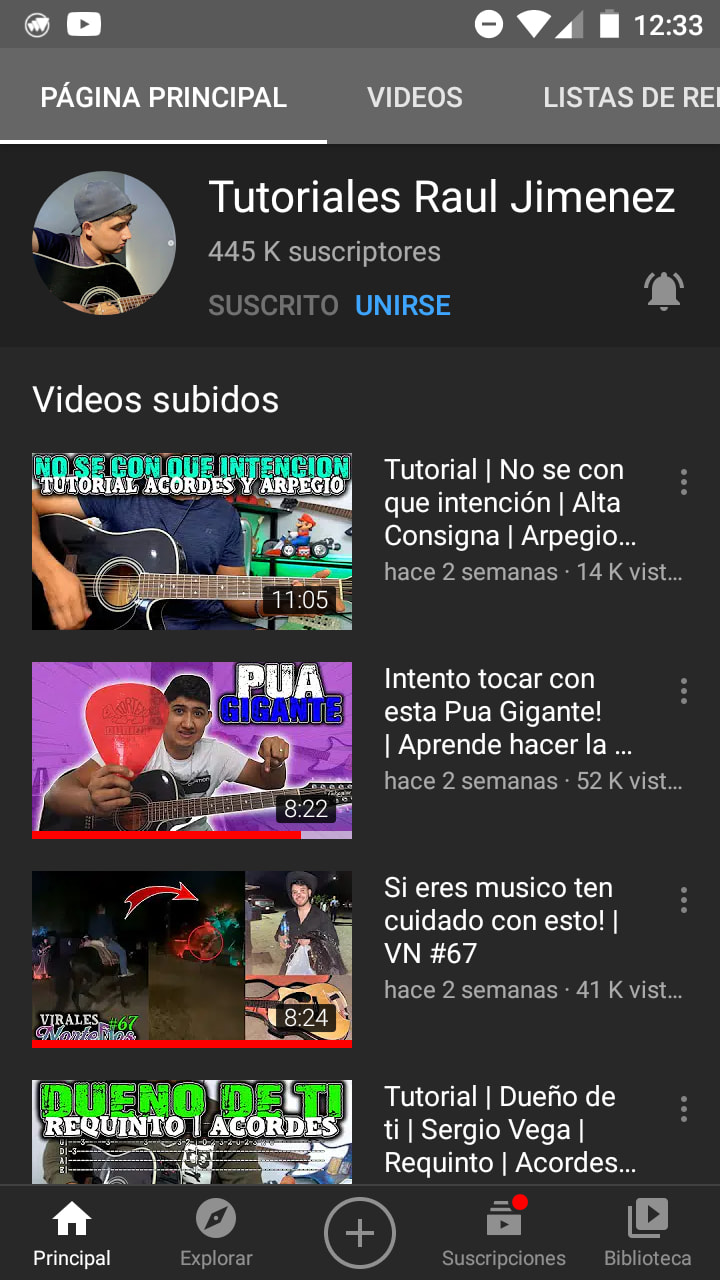Open the LISTAS DE REPRODUCCIÓN tab
This screenshot has width=720, height=1280.
(630, 97)
